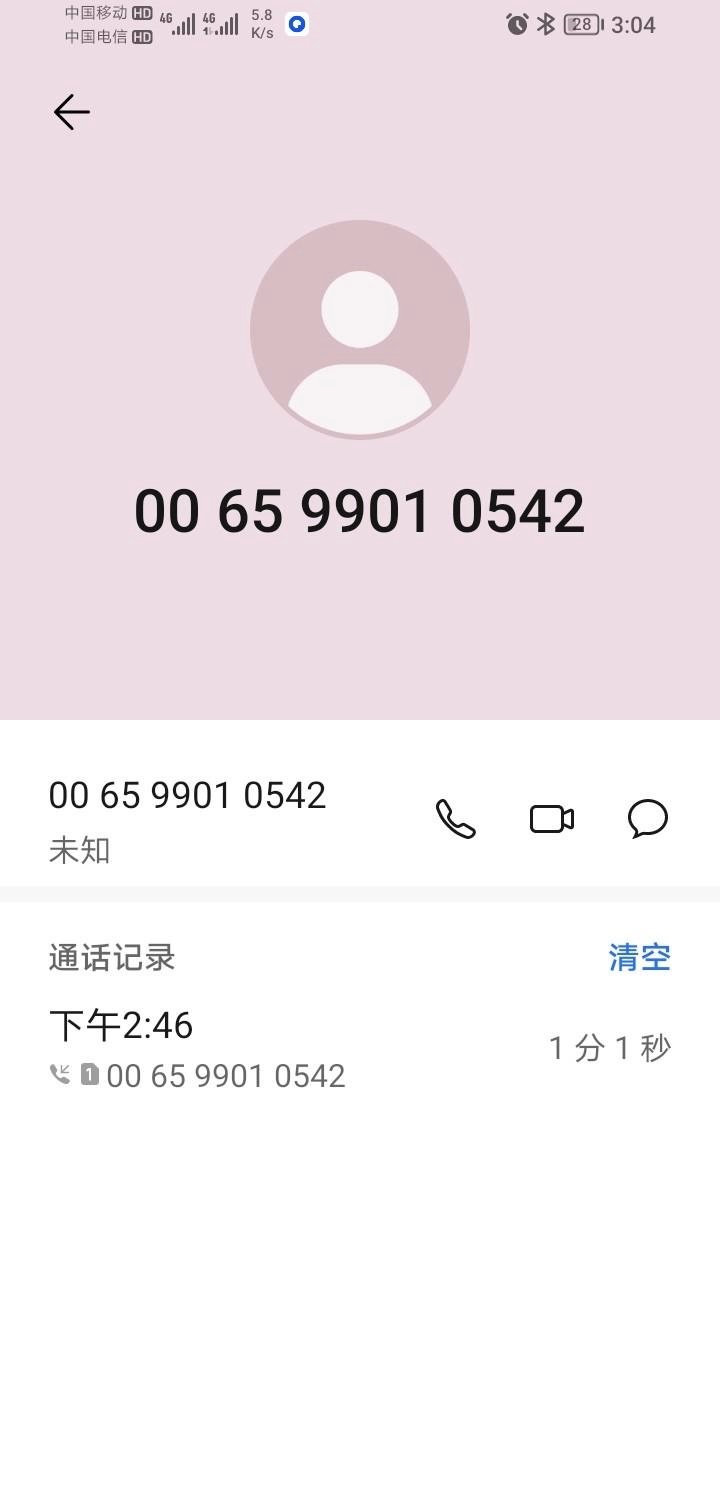Tap the 通话记录 section header
This screenshot has height=1487, width=720.
111,956
